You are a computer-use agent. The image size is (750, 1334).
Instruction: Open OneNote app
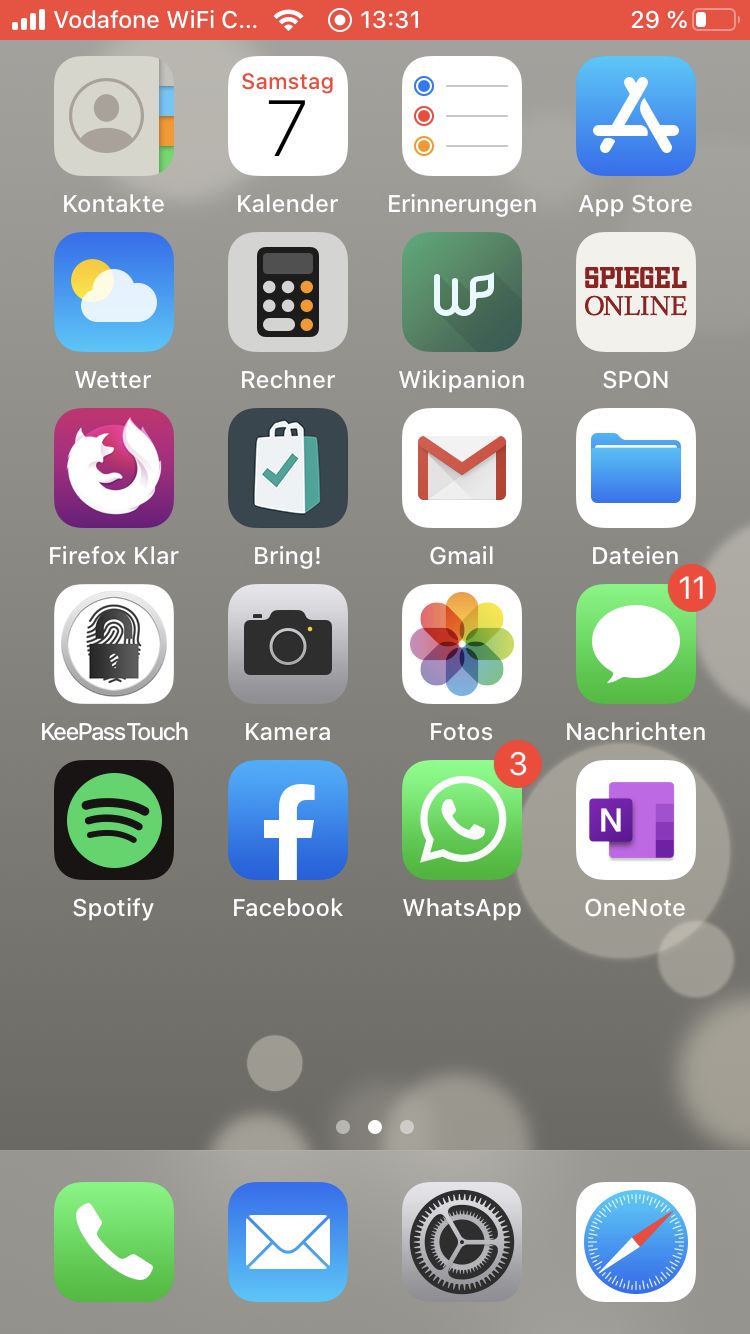(x=635, y=820)
